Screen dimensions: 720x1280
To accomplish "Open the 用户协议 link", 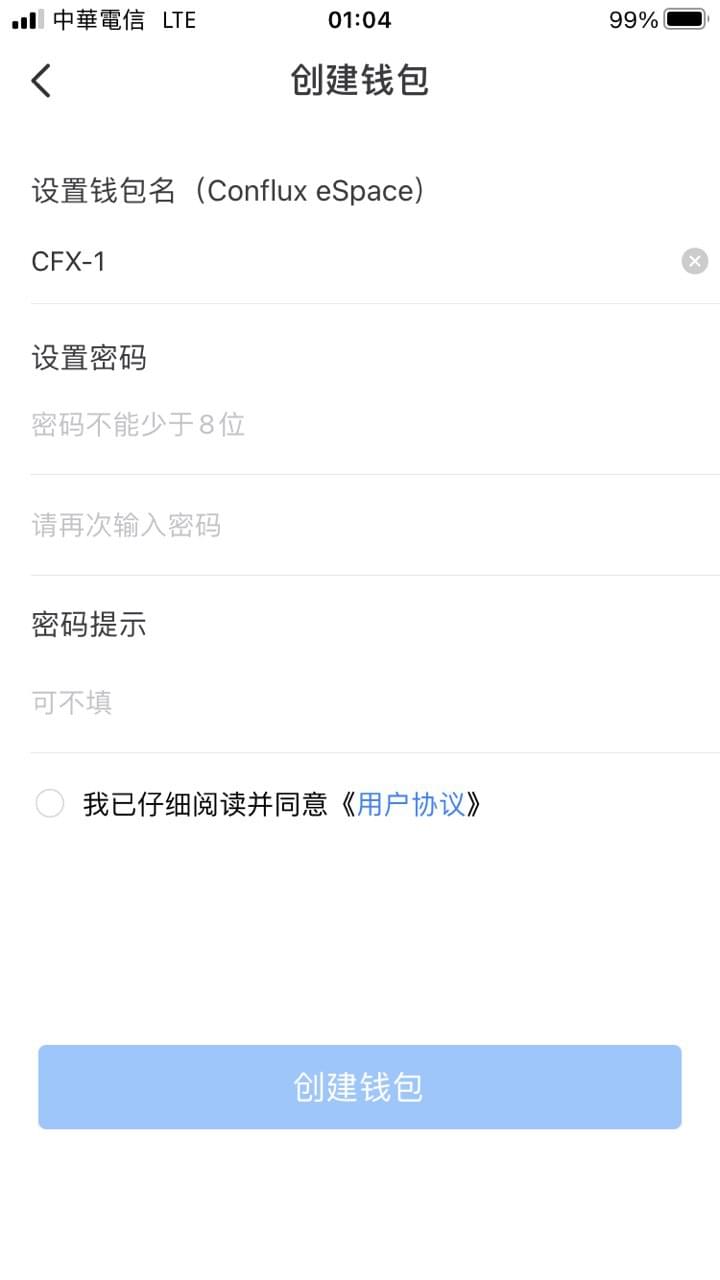I will (411, 804).
